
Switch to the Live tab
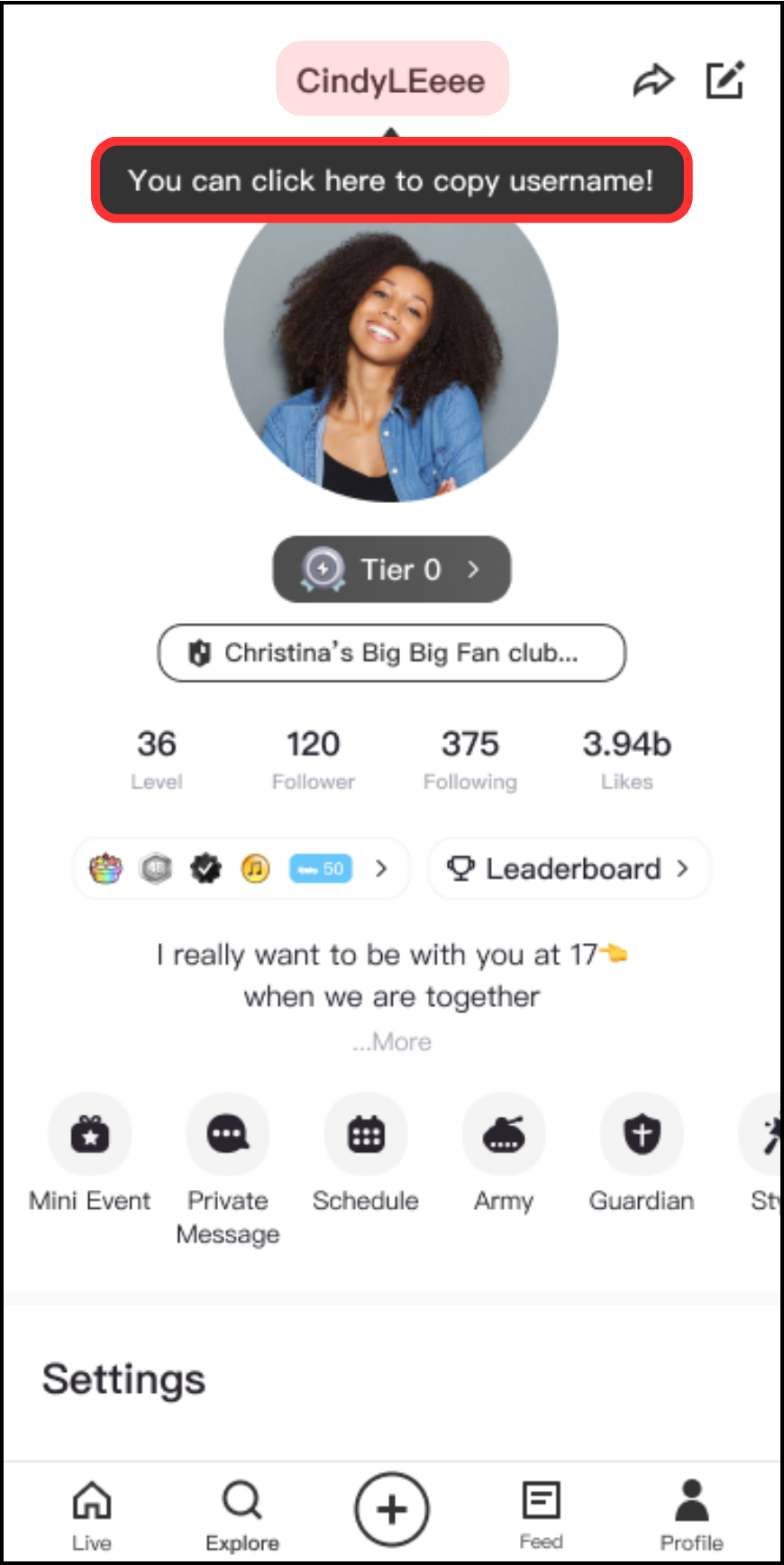(92, 1516)
